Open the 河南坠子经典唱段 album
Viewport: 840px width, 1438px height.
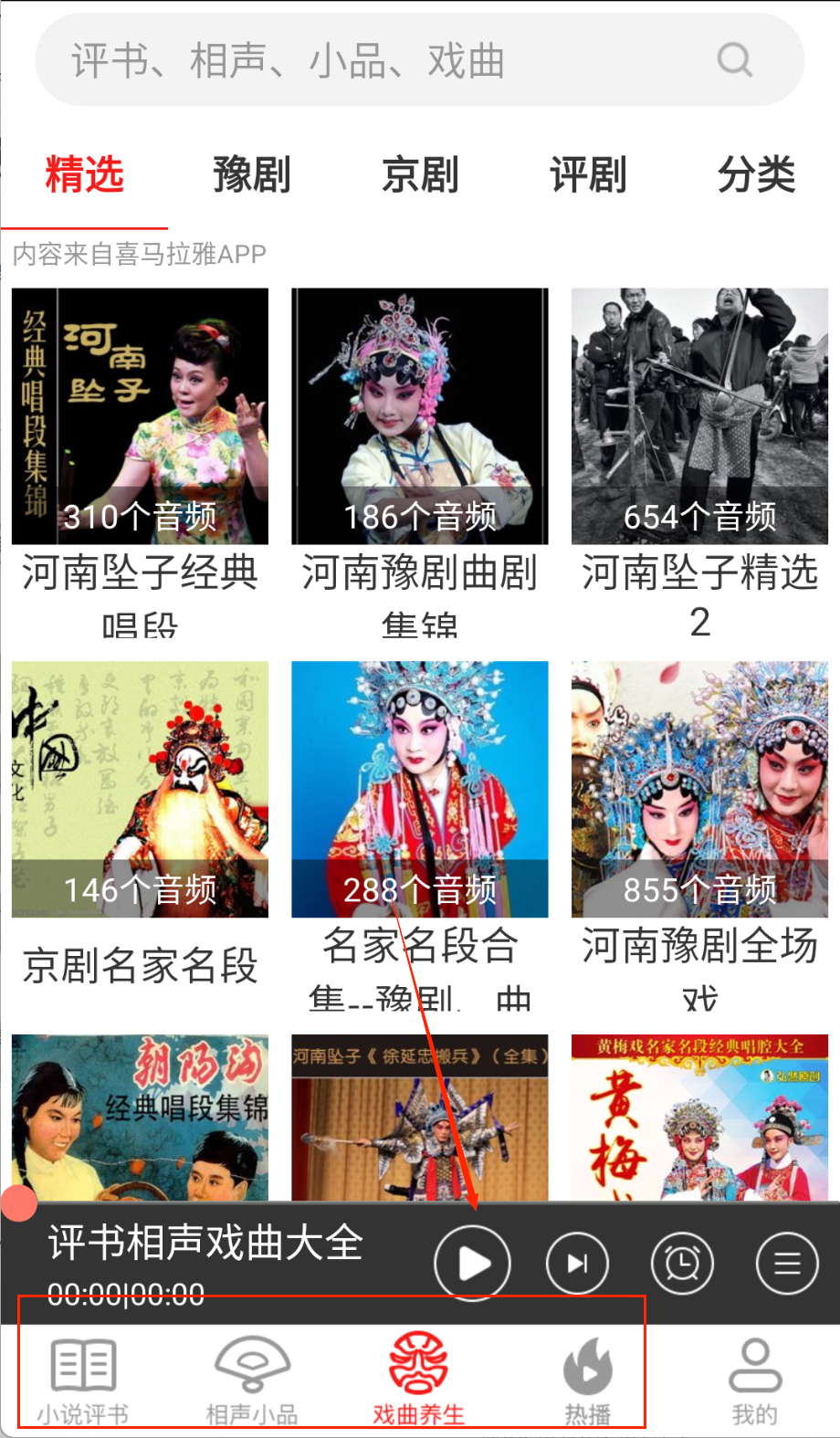click(139, 415)
